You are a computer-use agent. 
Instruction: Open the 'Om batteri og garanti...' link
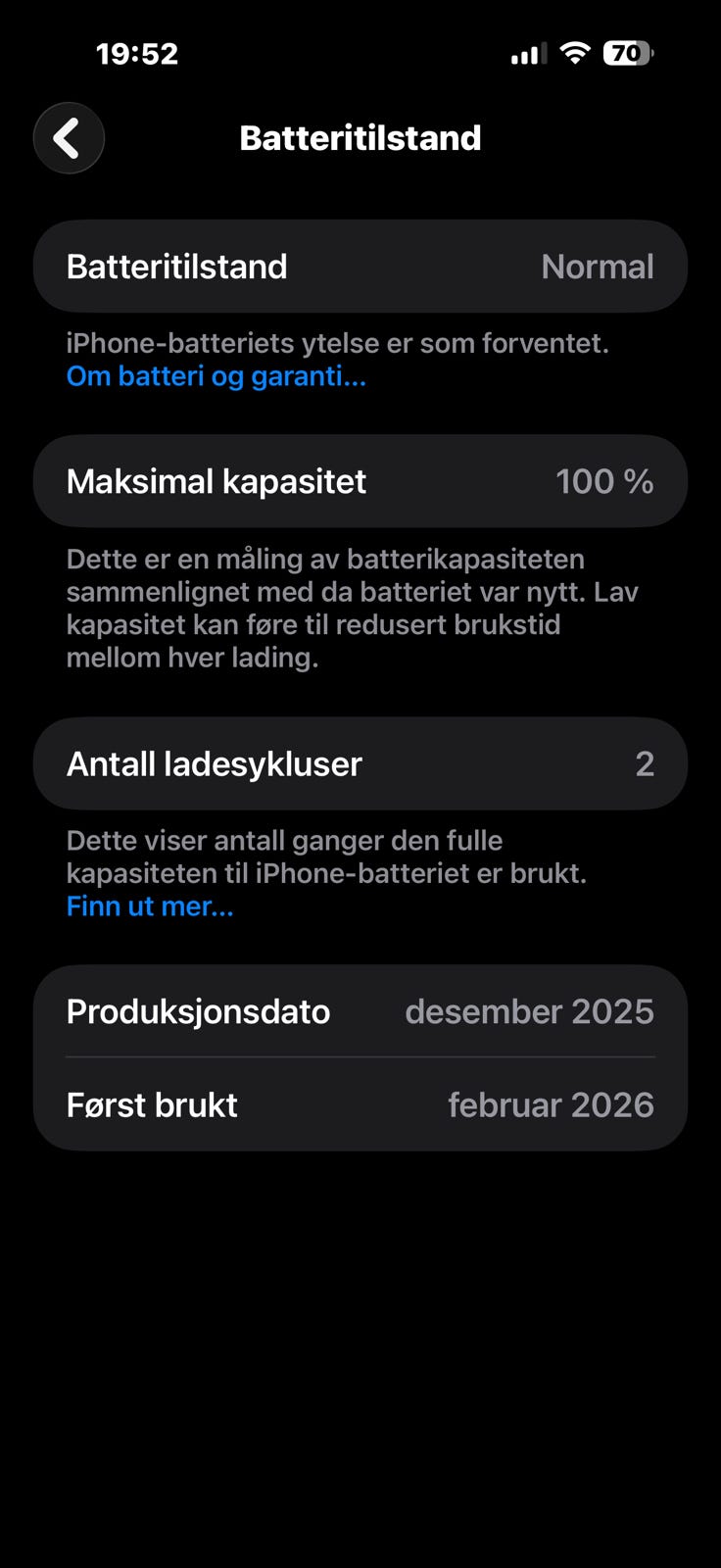pos(216,376)
